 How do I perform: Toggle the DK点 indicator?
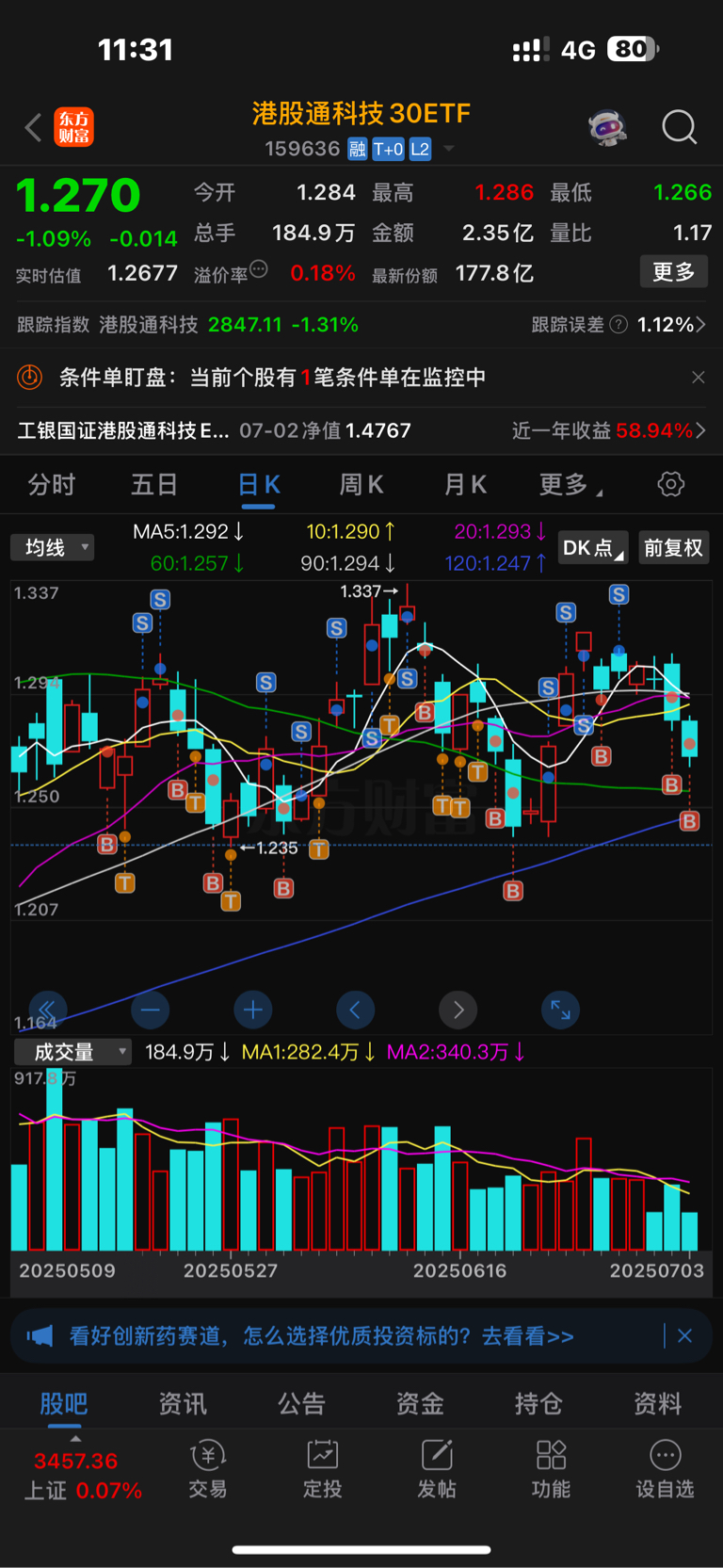tap(592, 547)
